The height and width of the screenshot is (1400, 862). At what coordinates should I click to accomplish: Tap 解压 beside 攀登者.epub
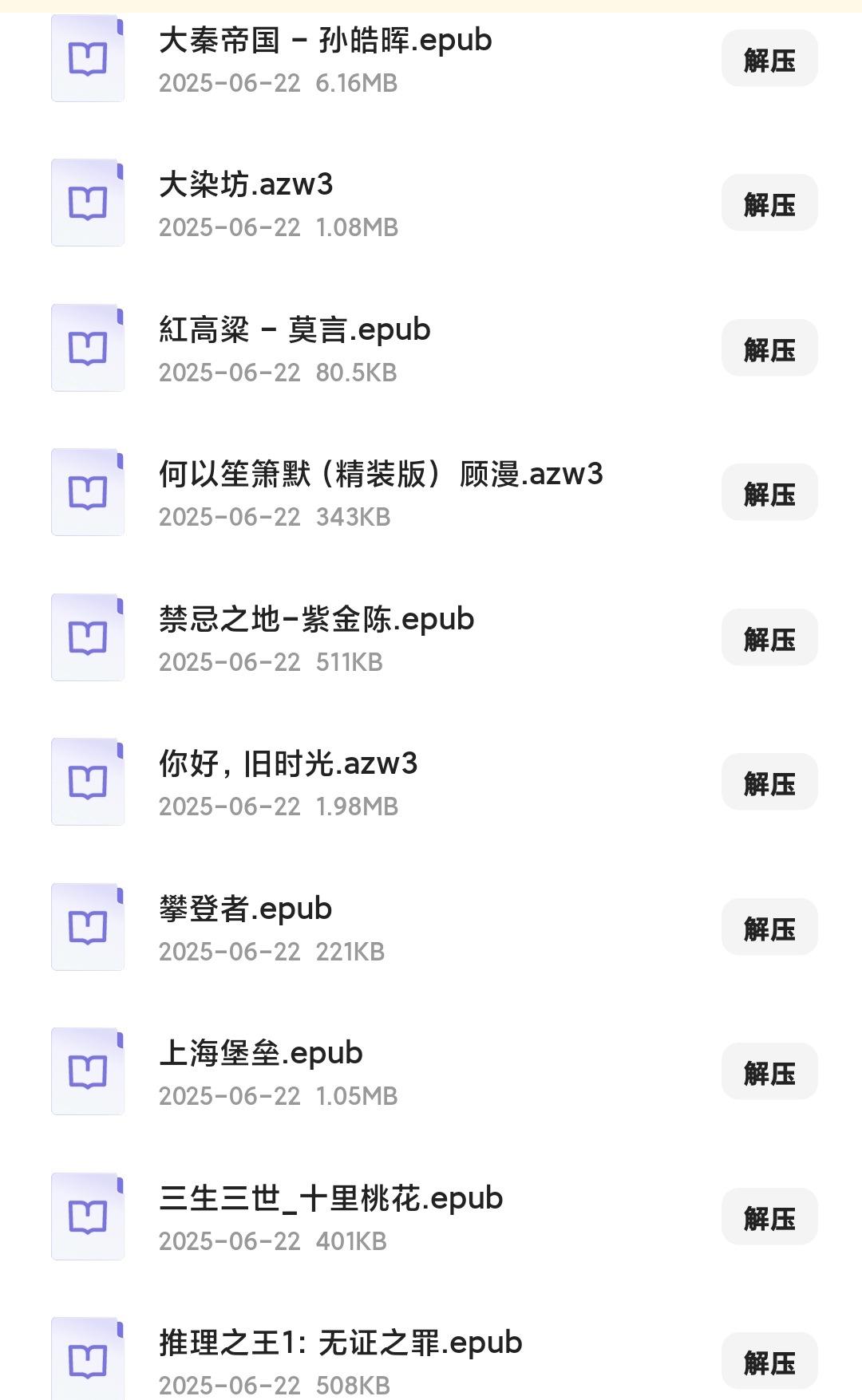click(x=769, y=927)
